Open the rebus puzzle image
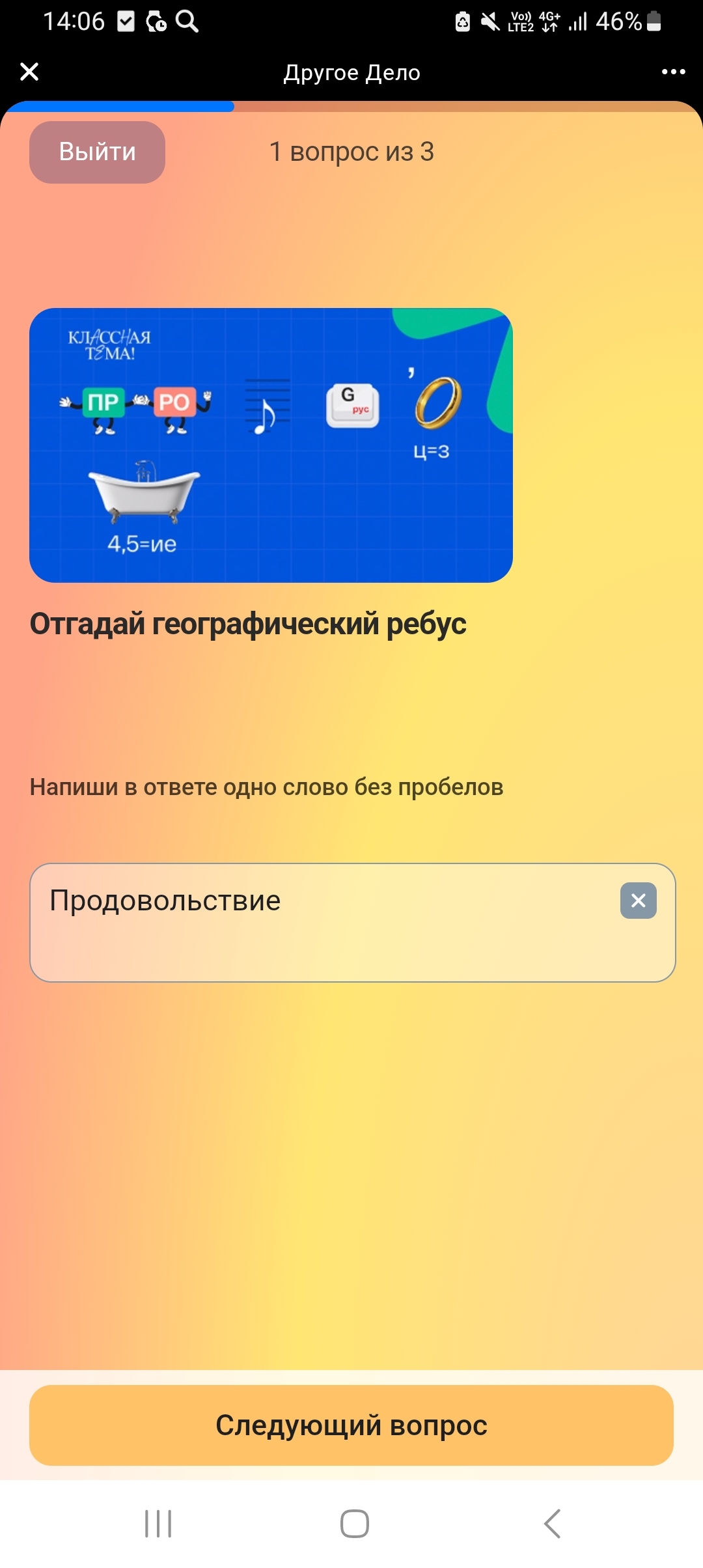703x1568 pixels. tap(271, 445)
